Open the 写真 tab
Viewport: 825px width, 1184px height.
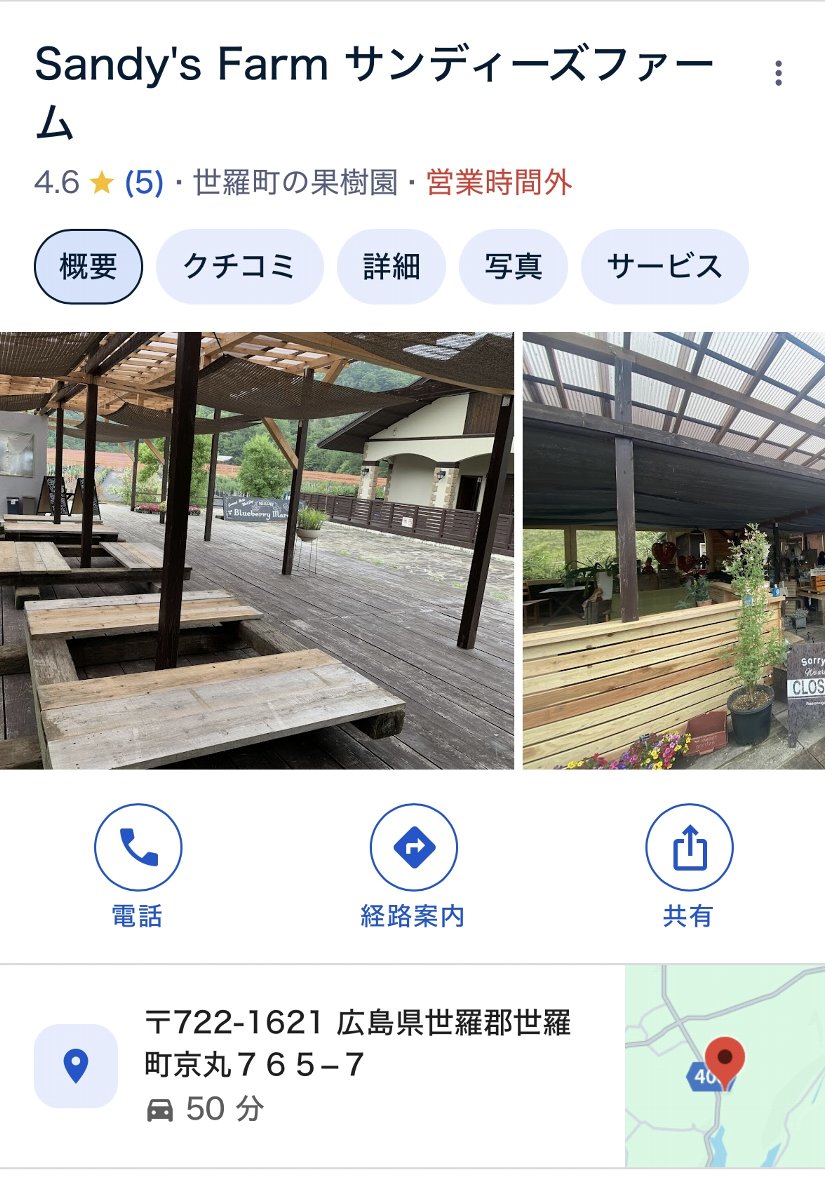(513, 267)
